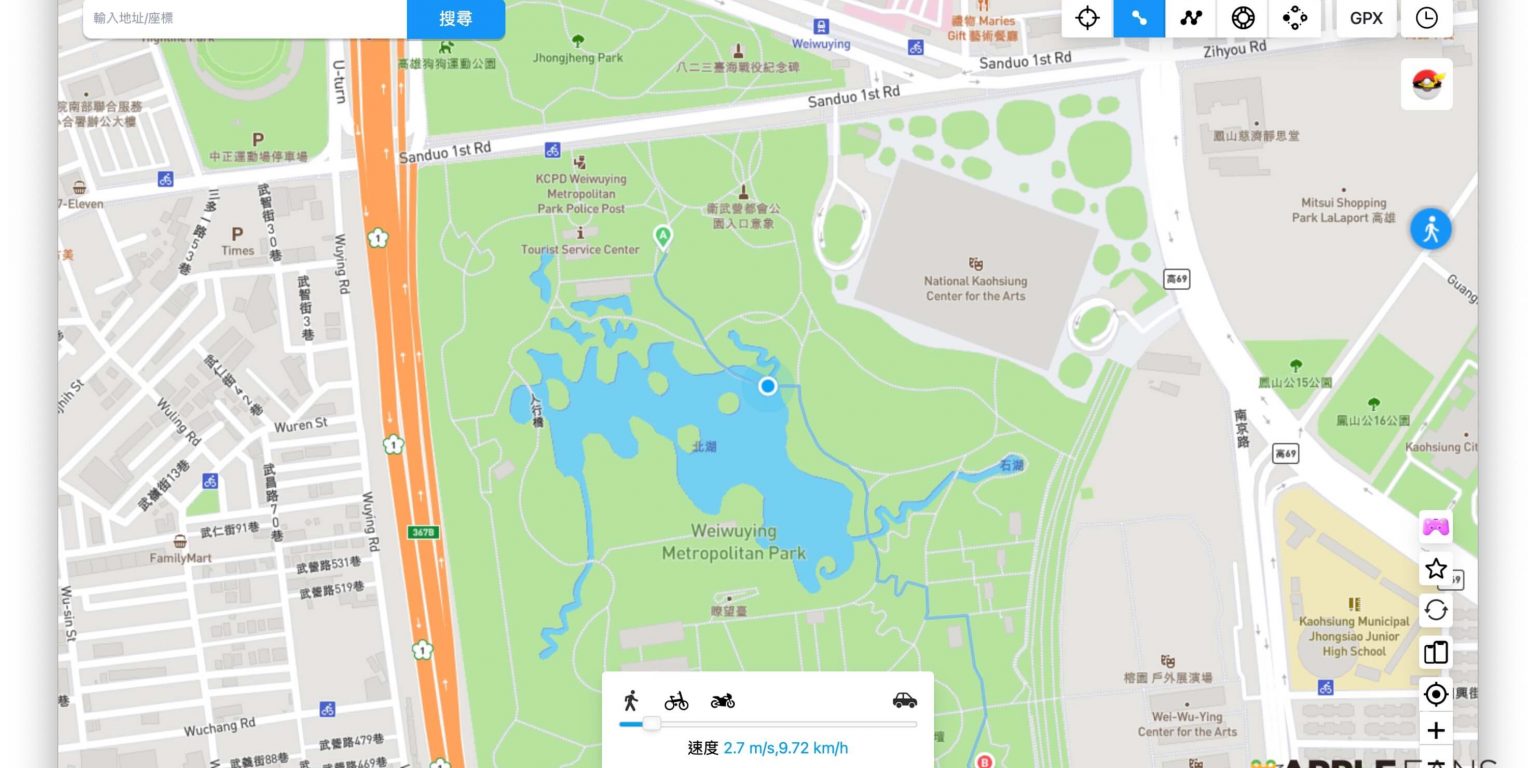This screenshot has width=1536, height=768.
Task: Choose the circular route mode icon
Action: pyautogui.click(x=1243, y=18)
